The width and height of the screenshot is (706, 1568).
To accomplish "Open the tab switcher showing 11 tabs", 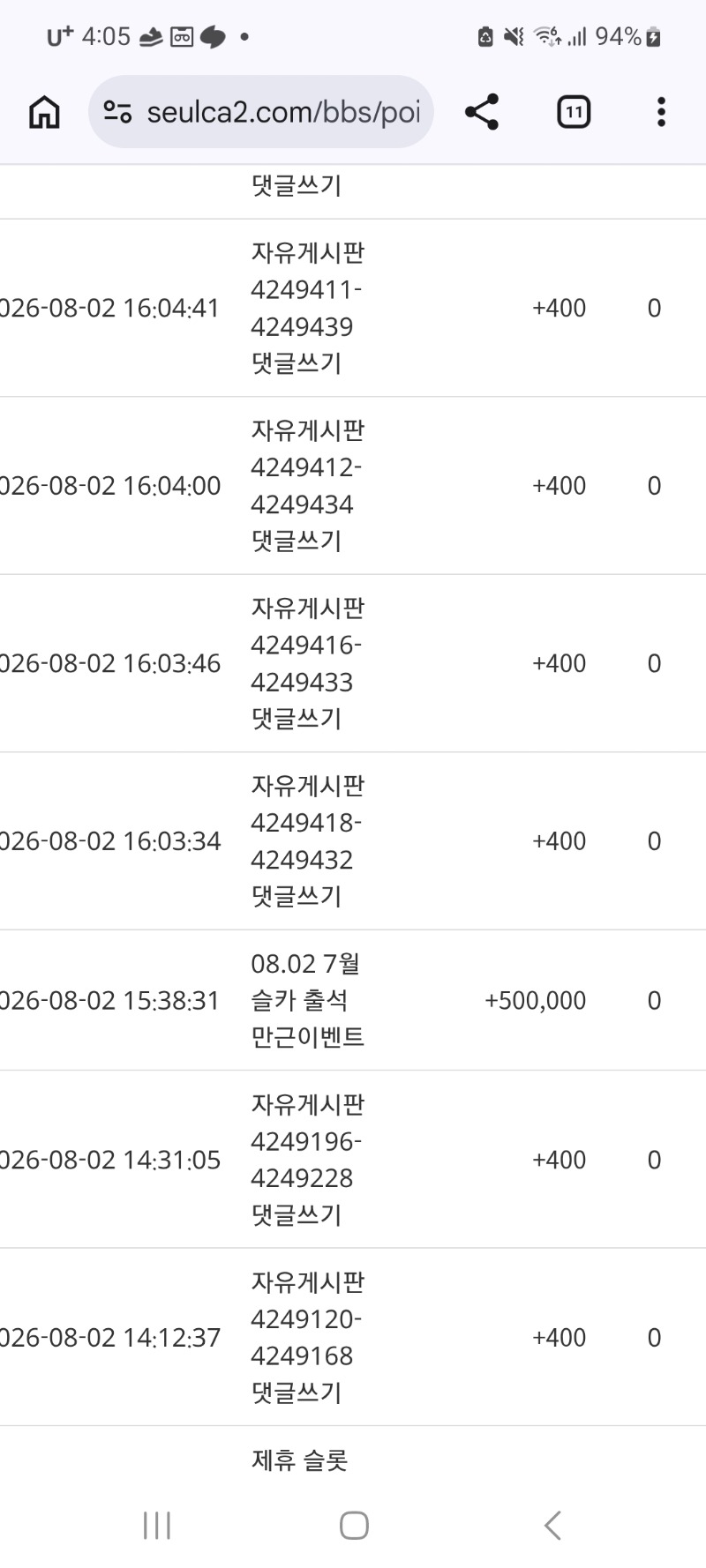I will coord(574,112).
